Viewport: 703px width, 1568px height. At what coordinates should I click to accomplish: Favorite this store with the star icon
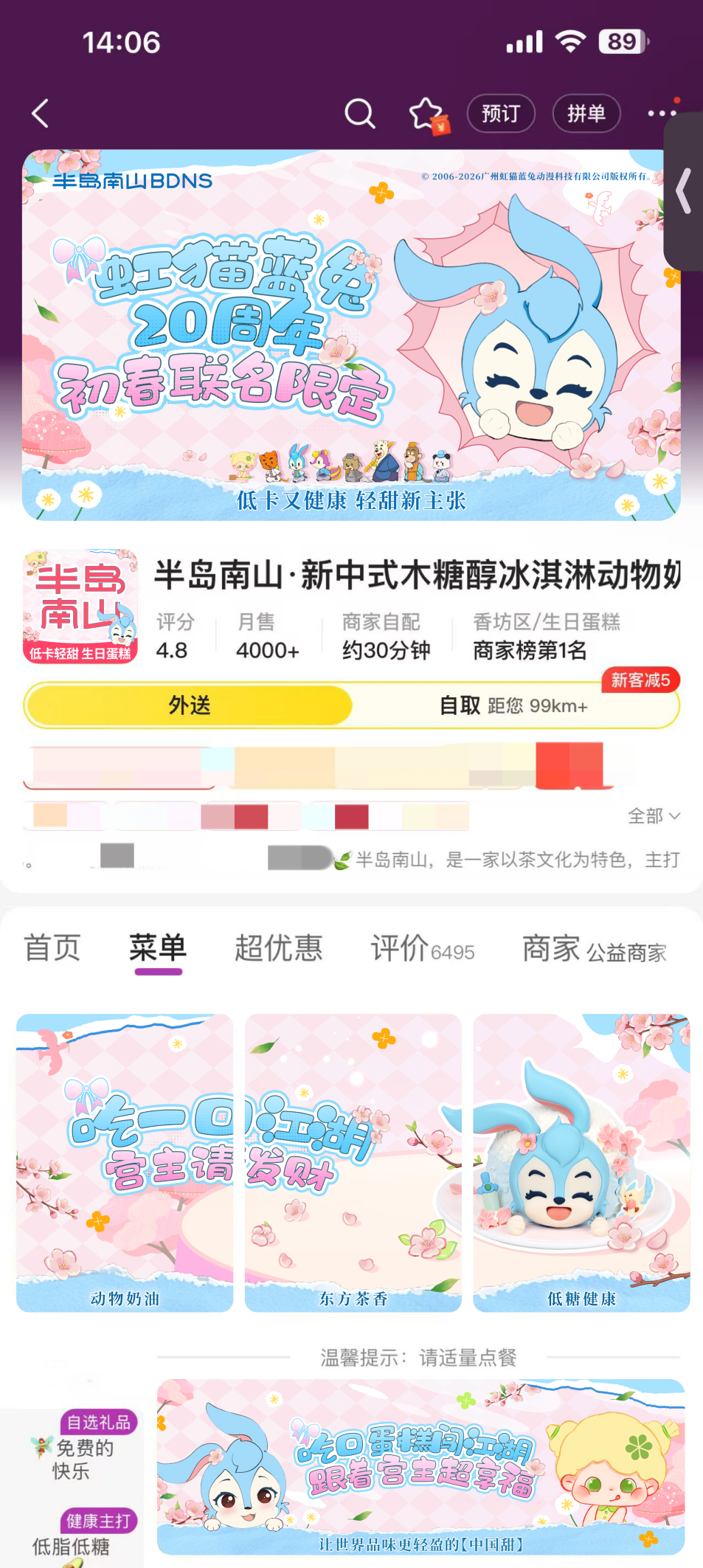(427, 114)
